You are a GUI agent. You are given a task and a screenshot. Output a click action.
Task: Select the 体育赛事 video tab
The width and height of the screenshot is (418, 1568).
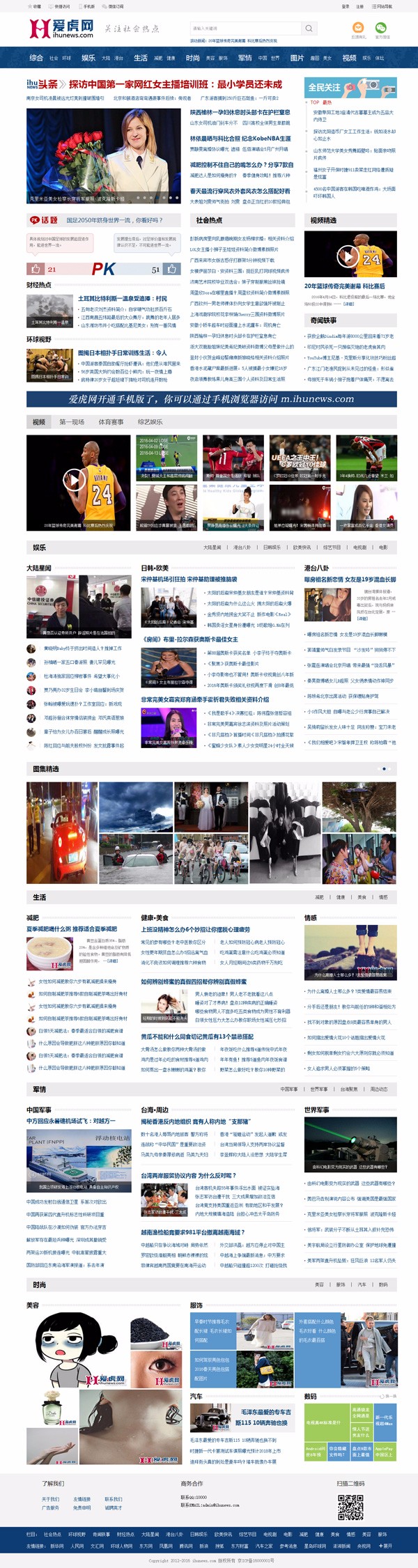tap(111, 422)
